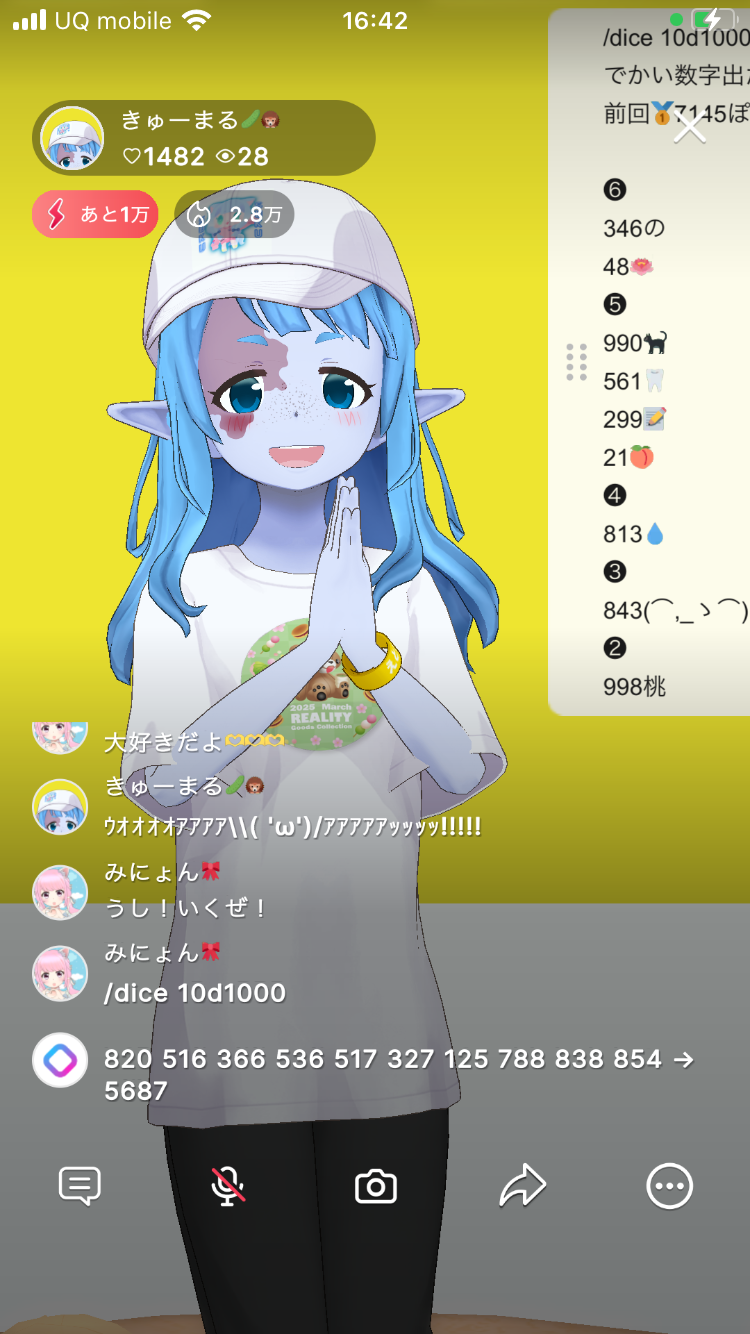Open the more options menu

[669, 1187]
